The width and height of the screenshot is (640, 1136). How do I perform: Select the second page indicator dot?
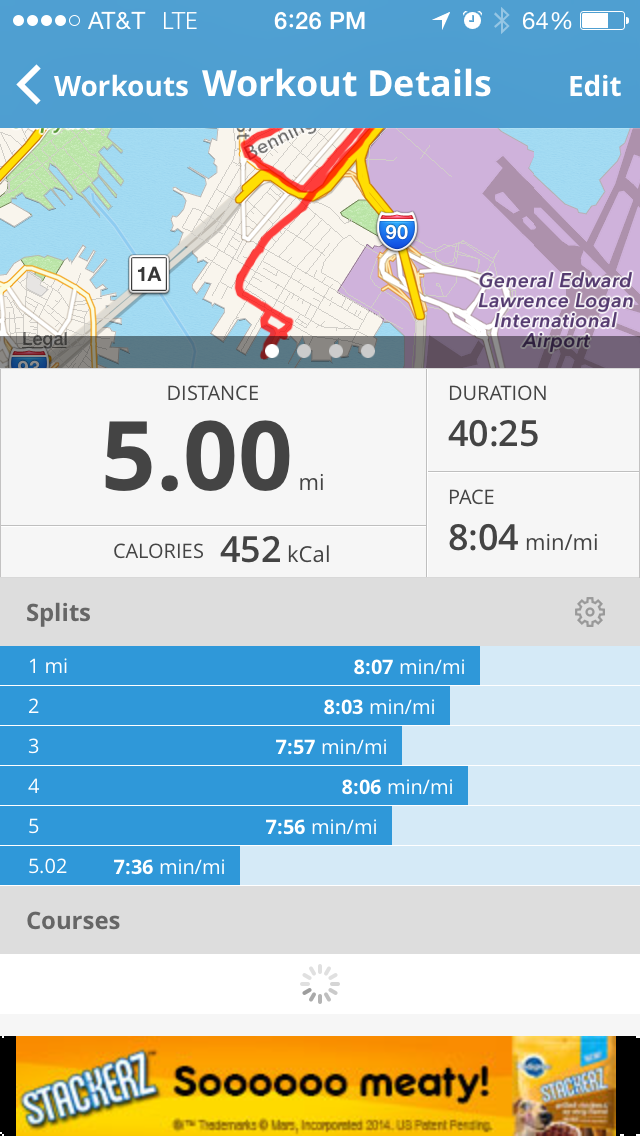(x=304, y=351)
